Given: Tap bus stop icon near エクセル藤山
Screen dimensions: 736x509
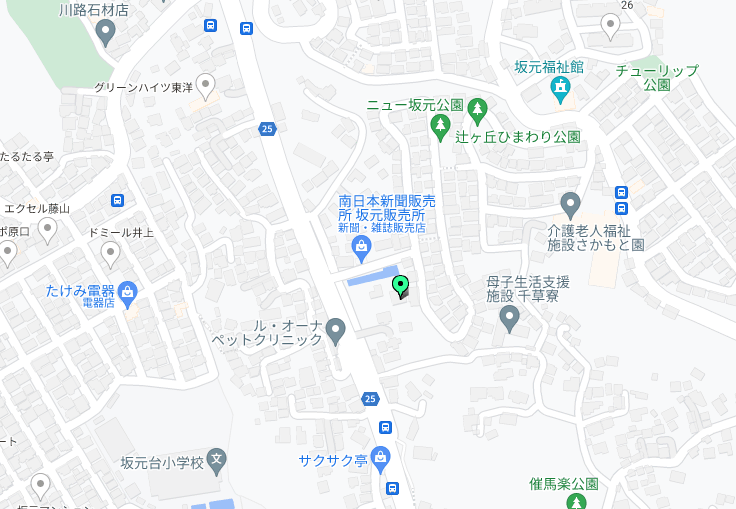Looking at the screenshot, I should tap(118, 201).
